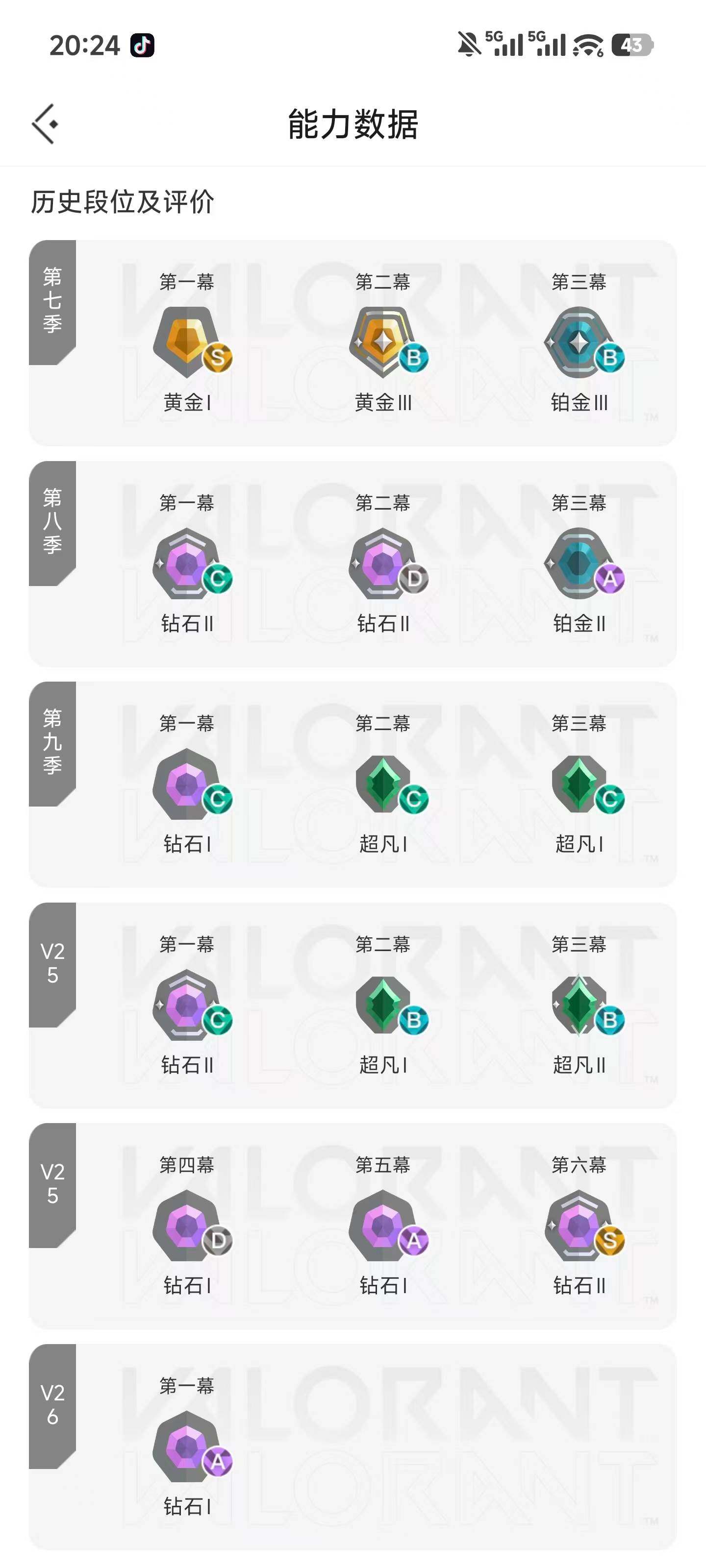Screen dimensions: 706x1568
Task: Go back using the back arrow
Action: click(x=44, y=123)
